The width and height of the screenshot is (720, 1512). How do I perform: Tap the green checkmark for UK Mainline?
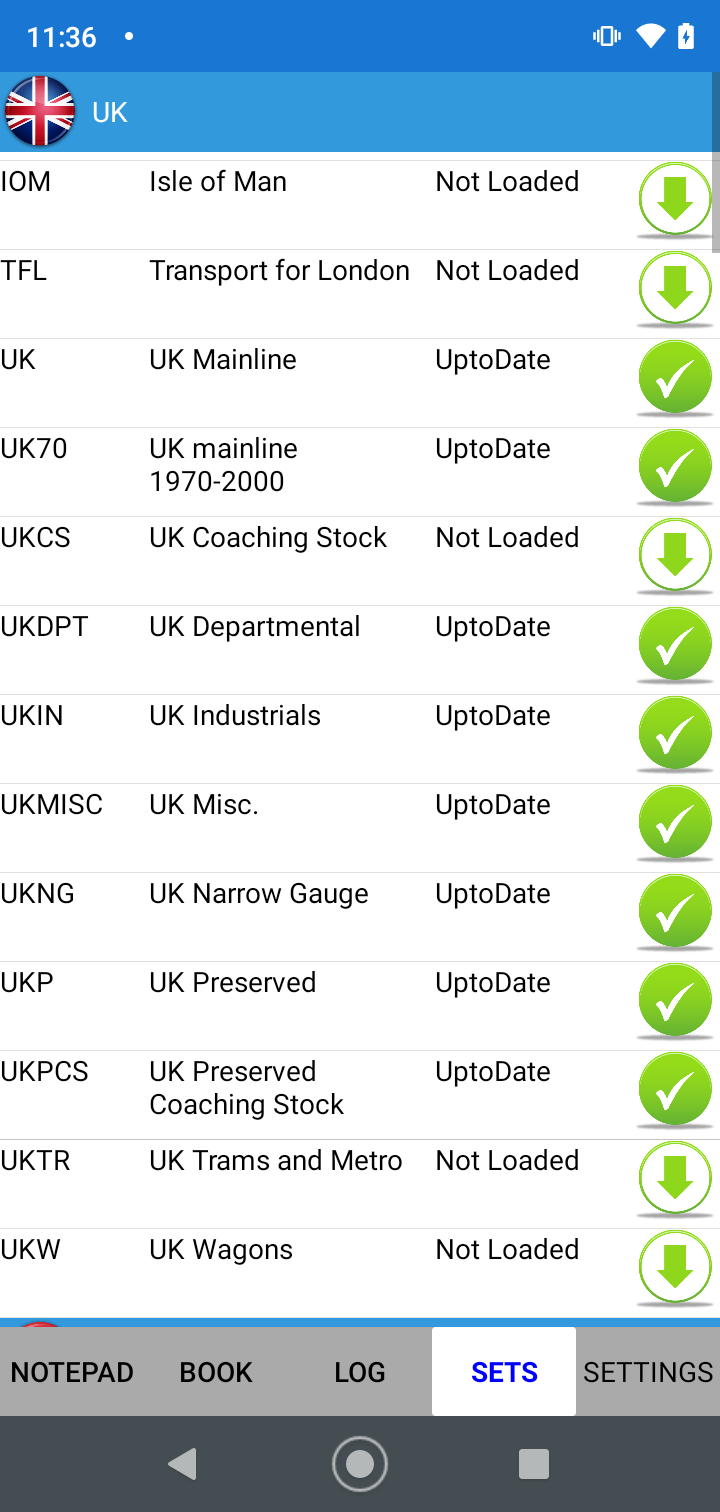click(x=675, y=377)
